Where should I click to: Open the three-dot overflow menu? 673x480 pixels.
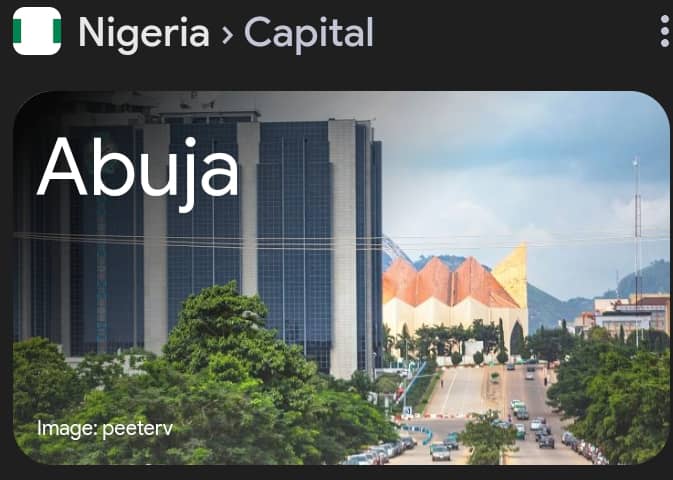[x=664, y=31]
